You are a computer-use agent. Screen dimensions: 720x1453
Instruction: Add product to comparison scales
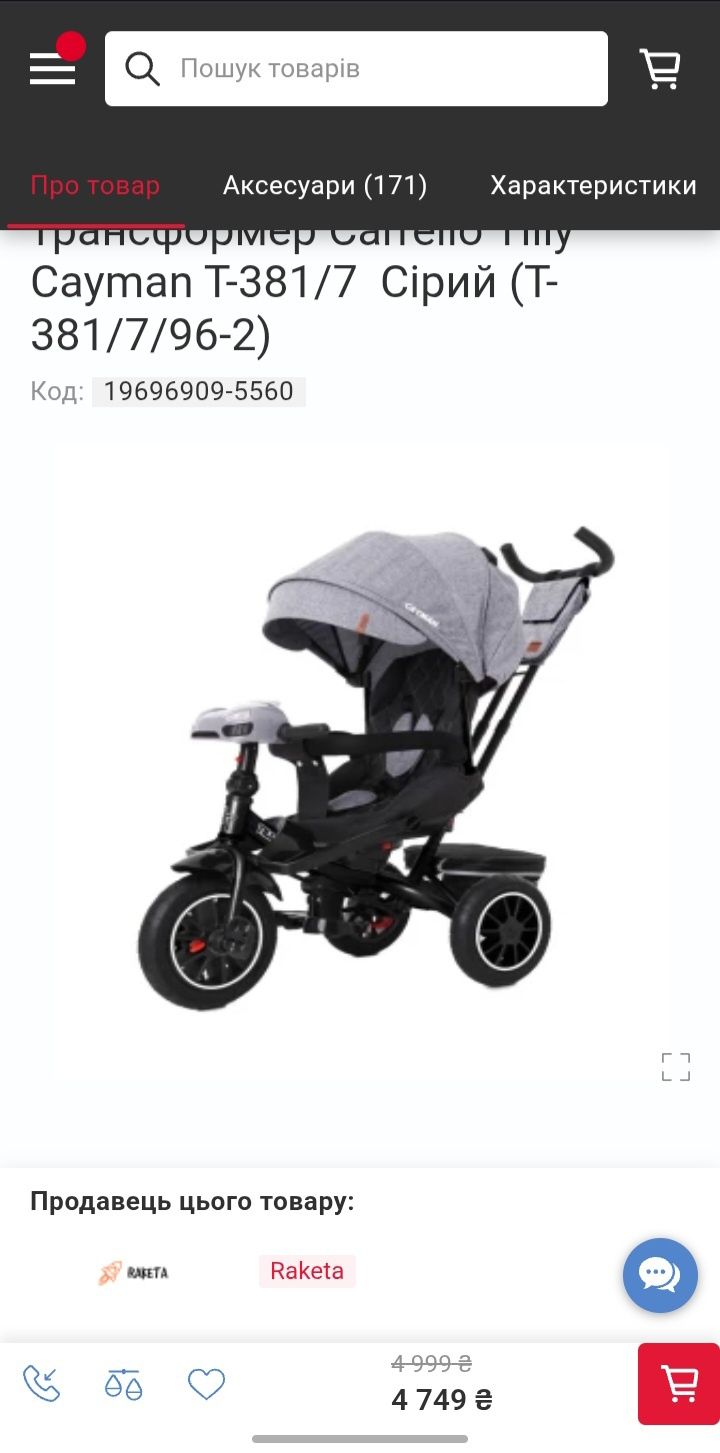[x=124, y=1384]
